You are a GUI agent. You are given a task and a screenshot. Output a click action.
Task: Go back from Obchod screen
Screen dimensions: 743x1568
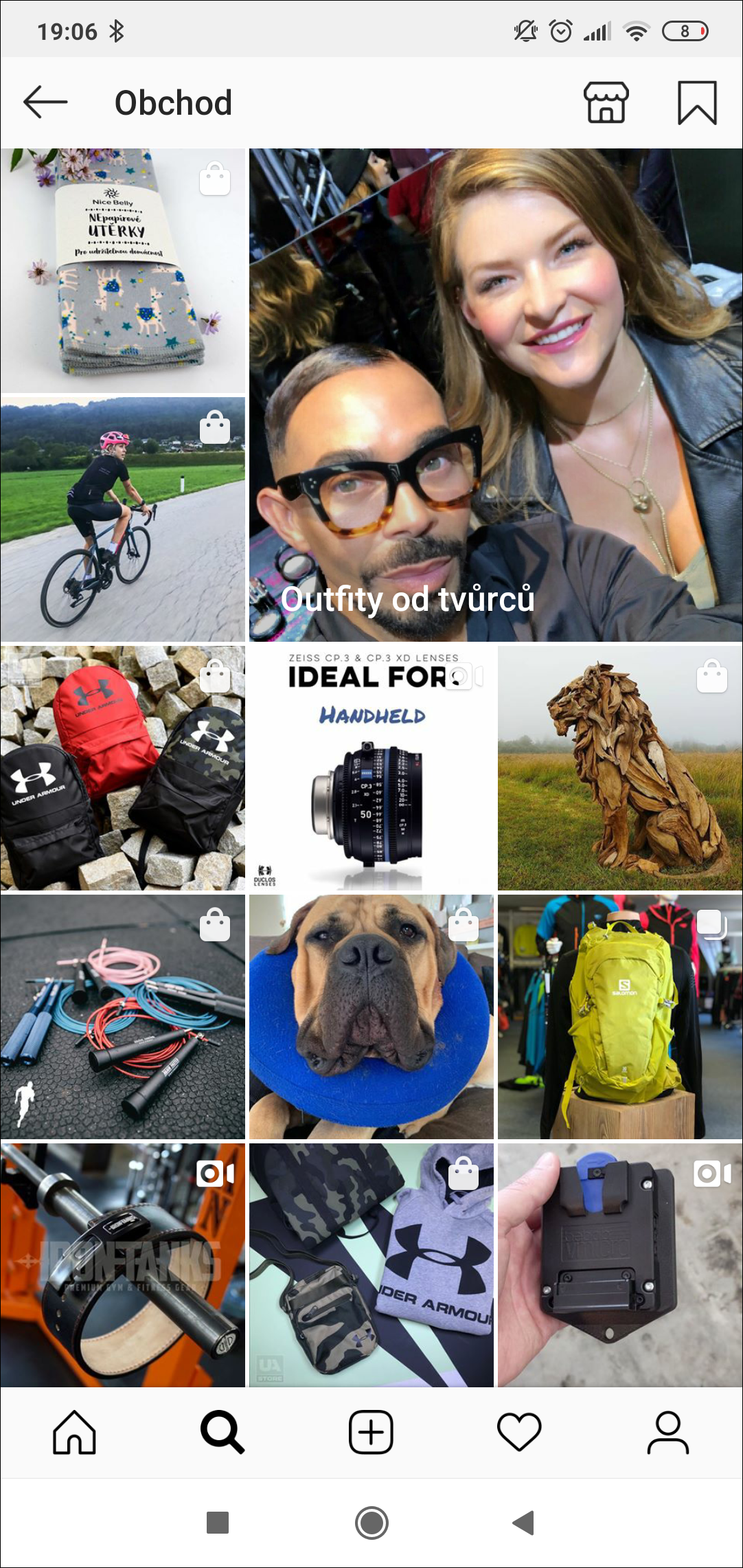45,102
